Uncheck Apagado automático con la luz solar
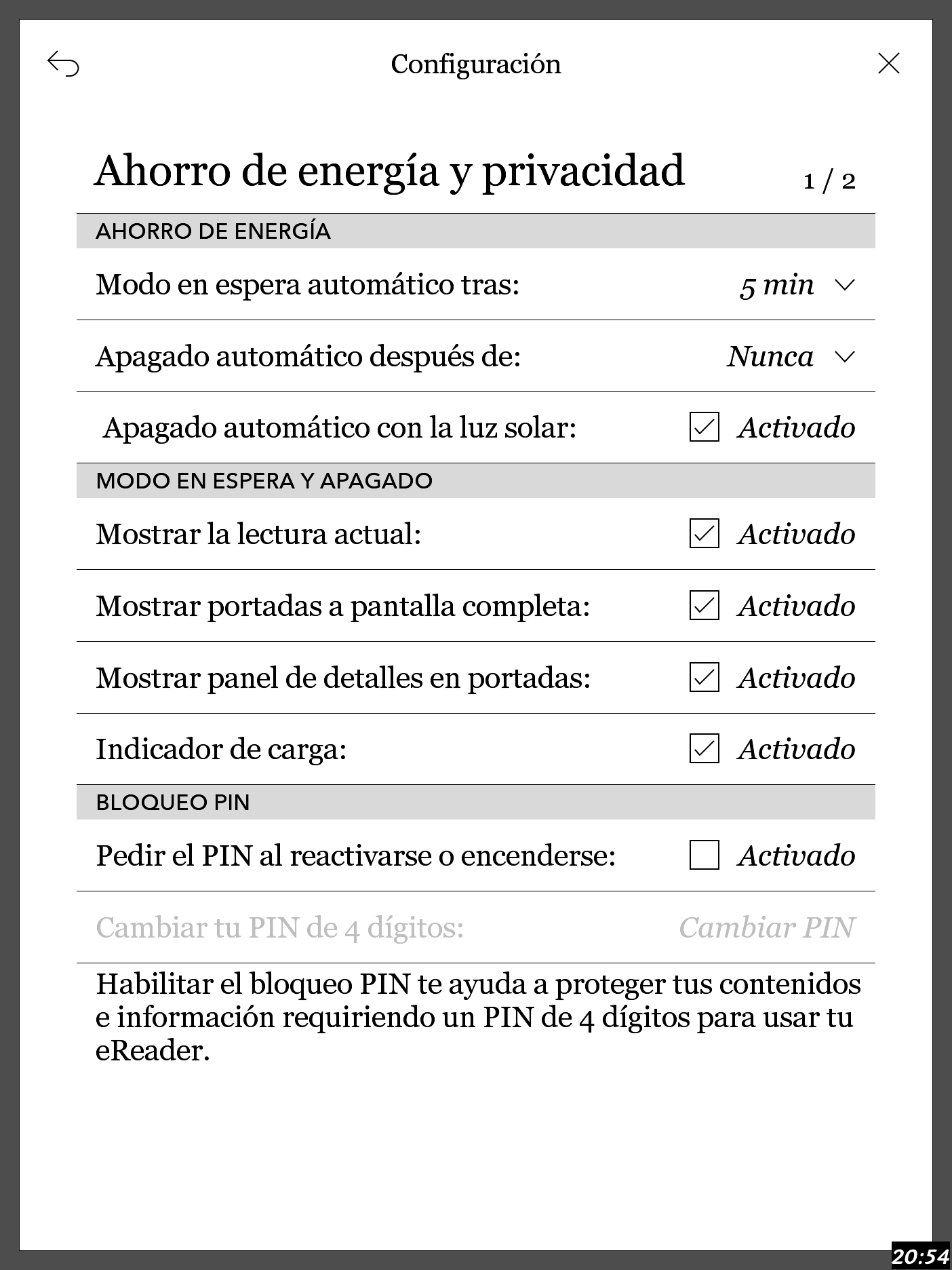This screenshot has width=952, height=1270. tap(704, 428)
